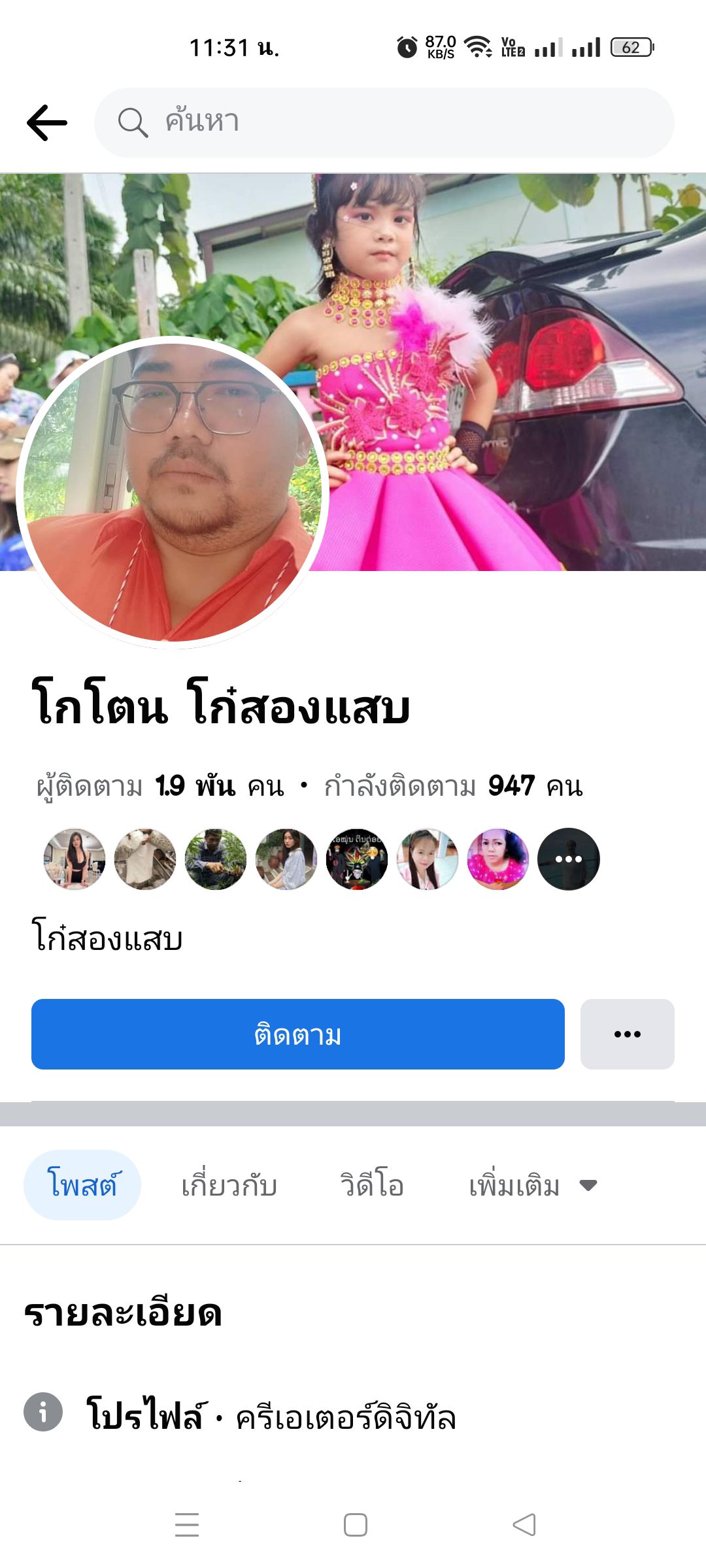Open the system recent apps button
The width and height of the screenshot is (706, 1568).
click(187, 1525)
